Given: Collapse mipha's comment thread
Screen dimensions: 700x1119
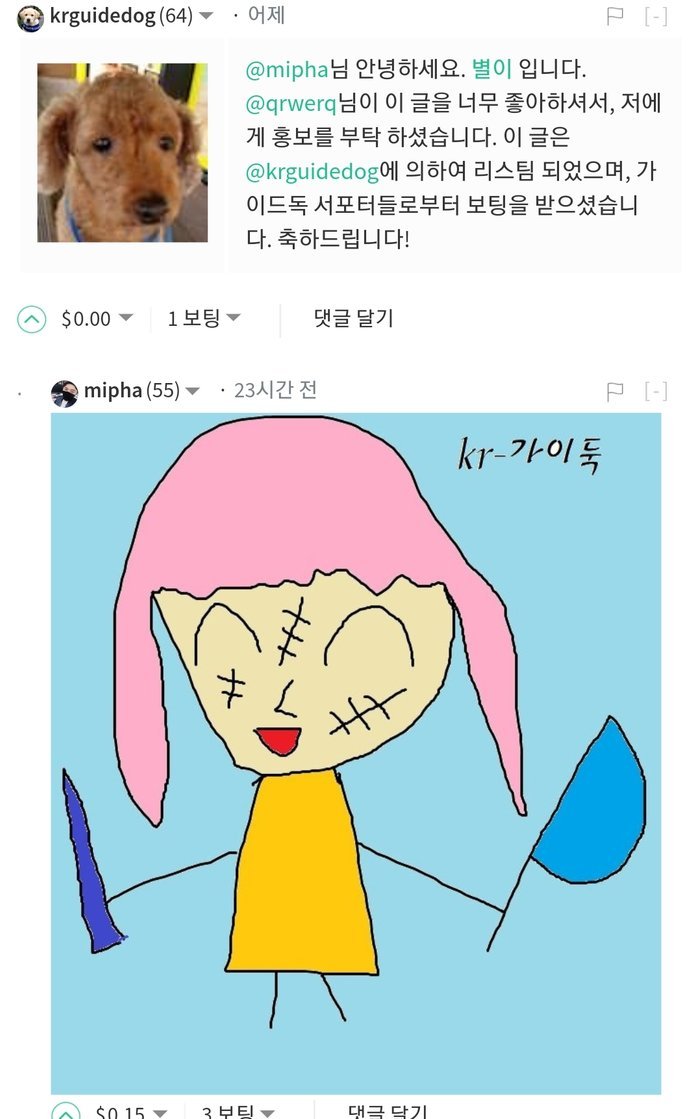Looking at the screenshot, I should click(x=656, y=391).
